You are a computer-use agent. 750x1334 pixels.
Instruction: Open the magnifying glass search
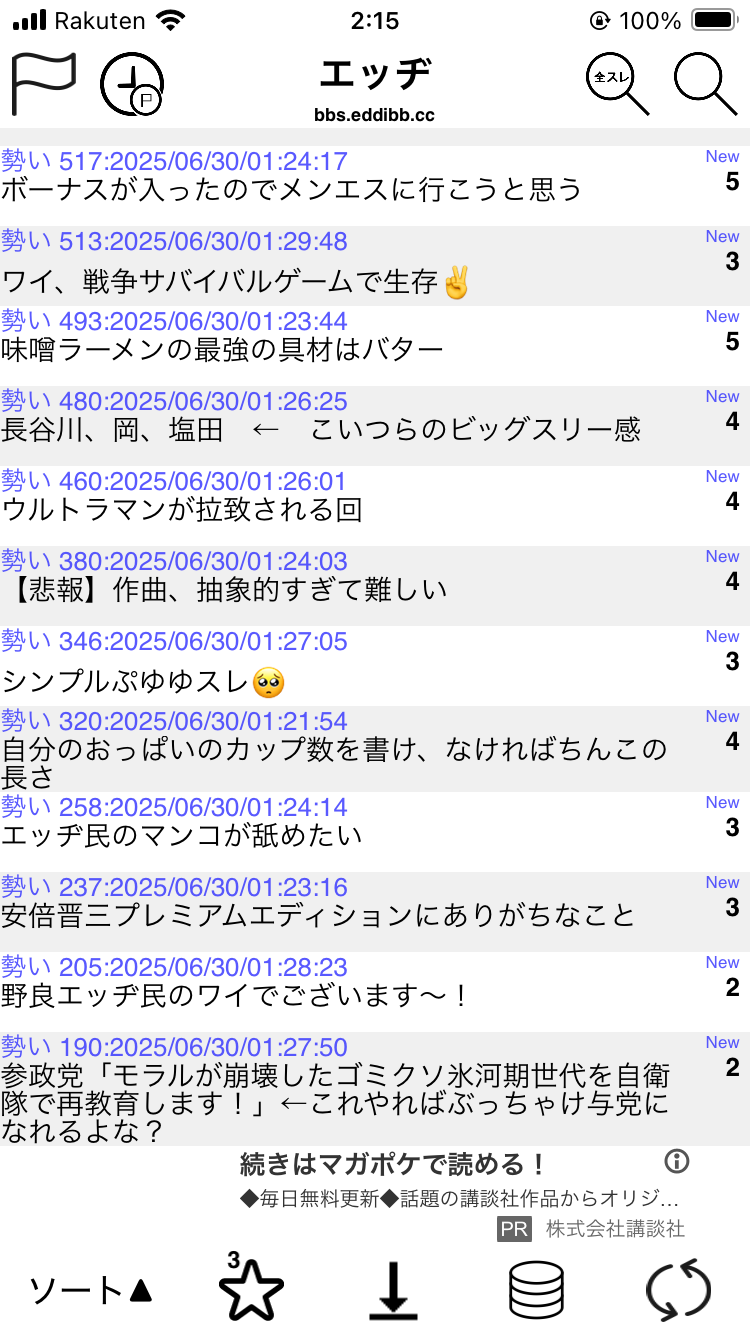tap(705, 84)
